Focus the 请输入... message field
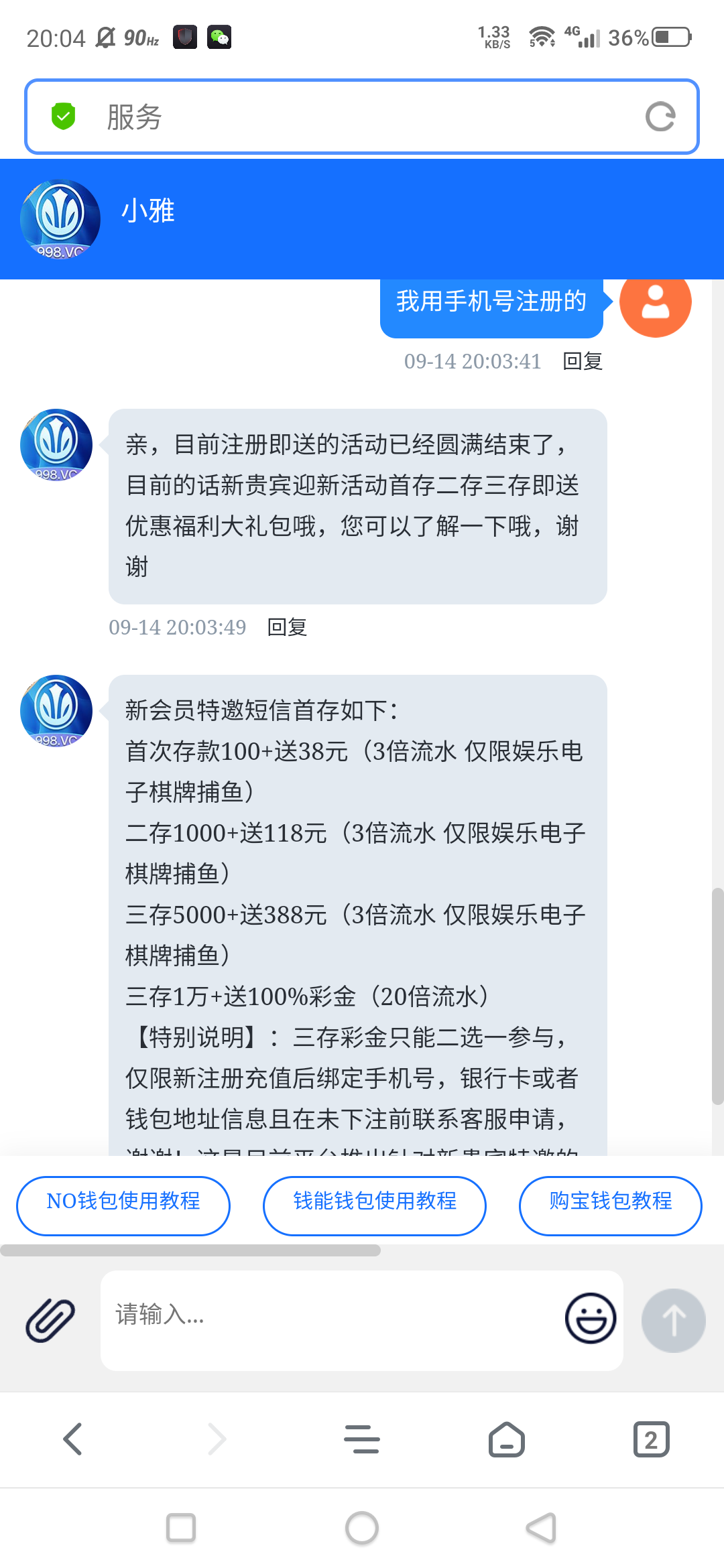This screenshot has height=1568, width=724. pos(328,1317)
